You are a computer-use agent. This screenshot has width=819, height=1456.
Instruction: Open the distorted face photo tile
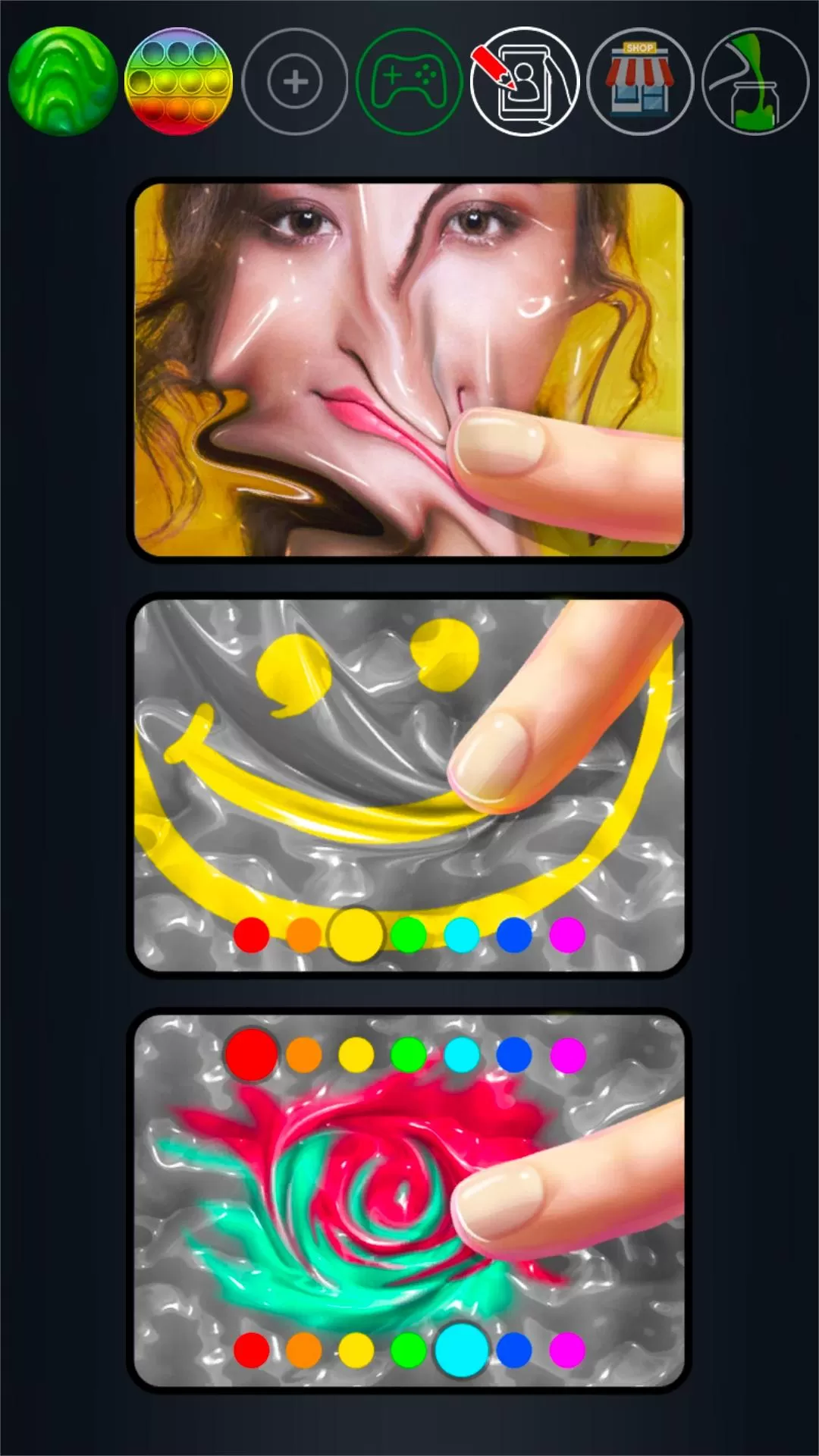click(409, 369)
